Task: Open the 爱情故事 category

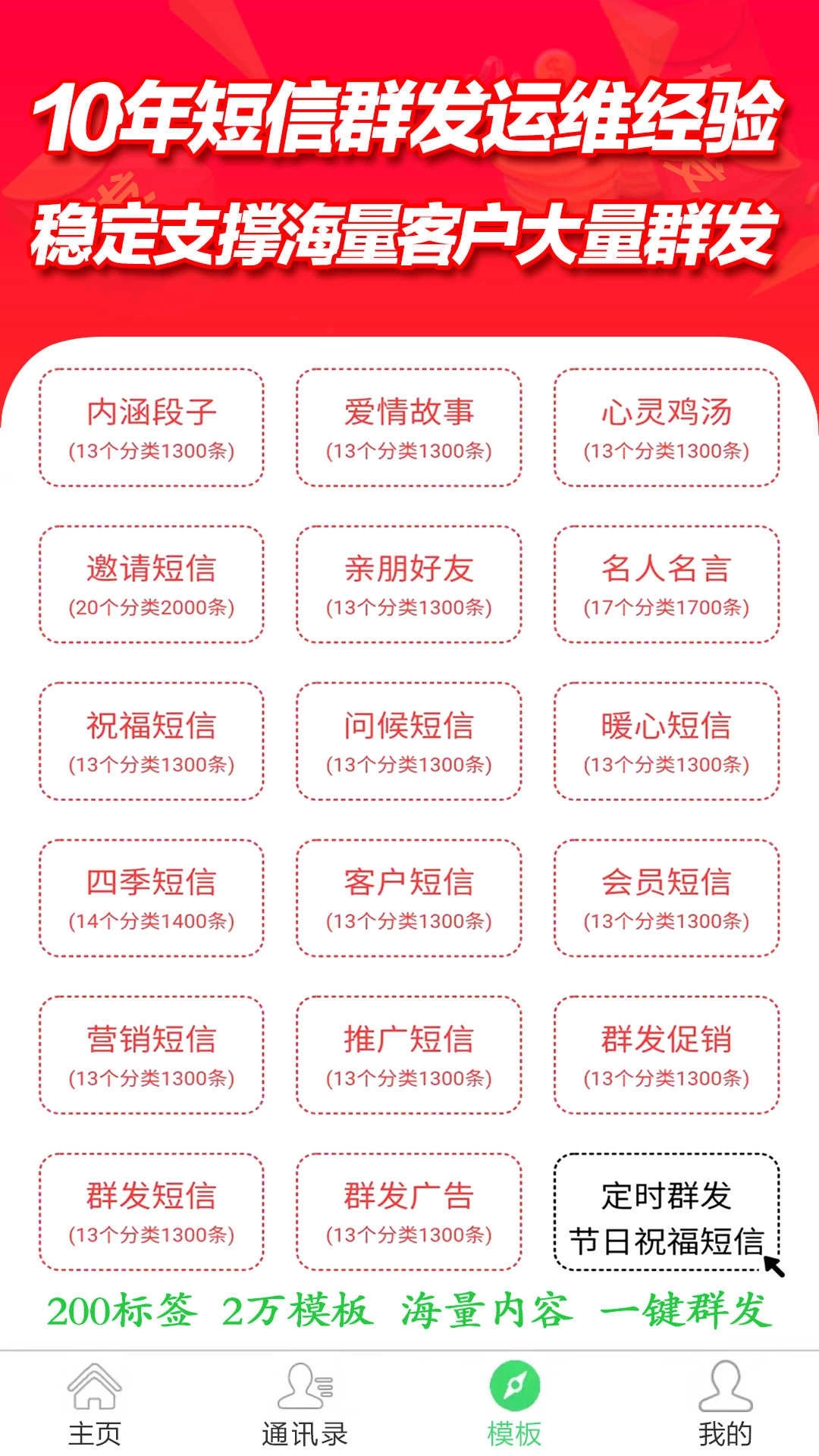Action: (x=409, y=428)
